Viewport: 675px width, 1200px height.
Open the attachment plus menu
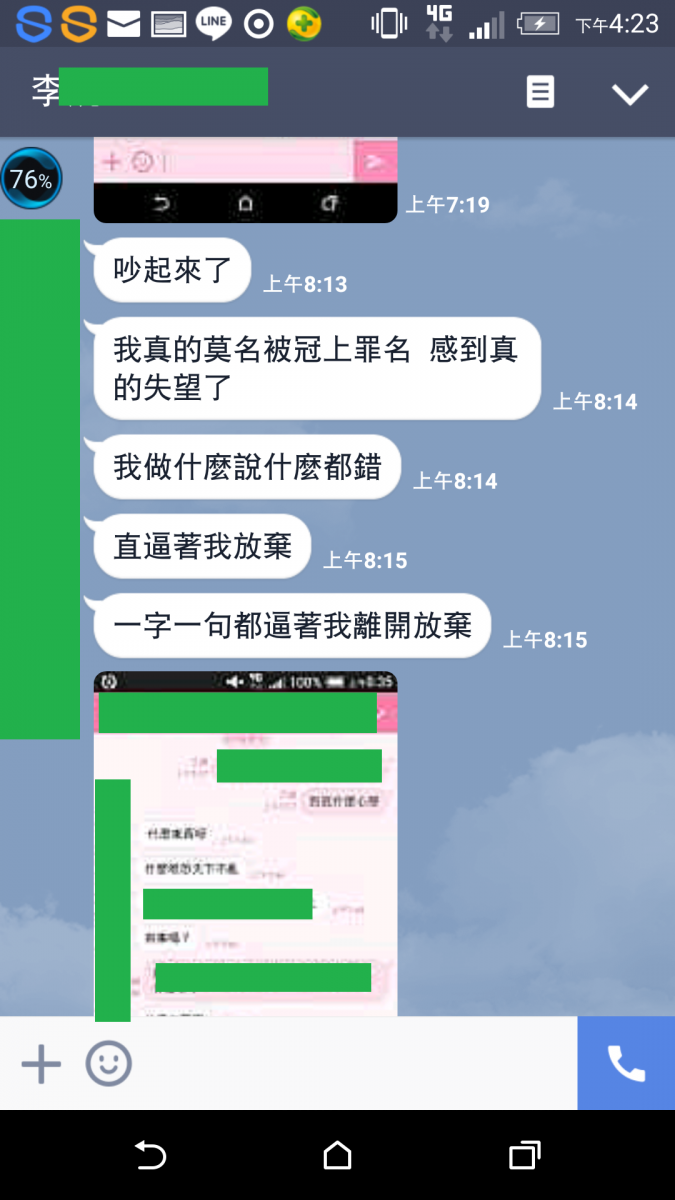coord(41,1064)
